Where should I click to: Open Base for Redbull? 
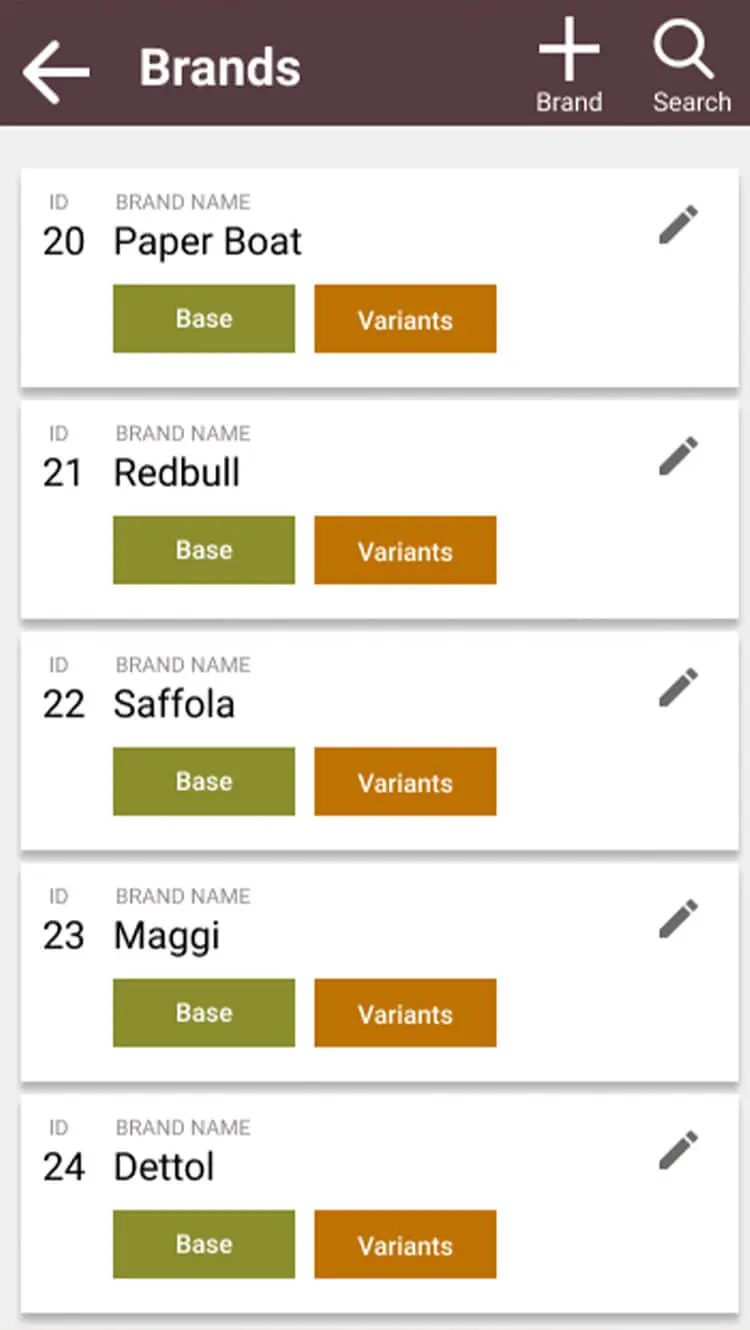(204, 550)
